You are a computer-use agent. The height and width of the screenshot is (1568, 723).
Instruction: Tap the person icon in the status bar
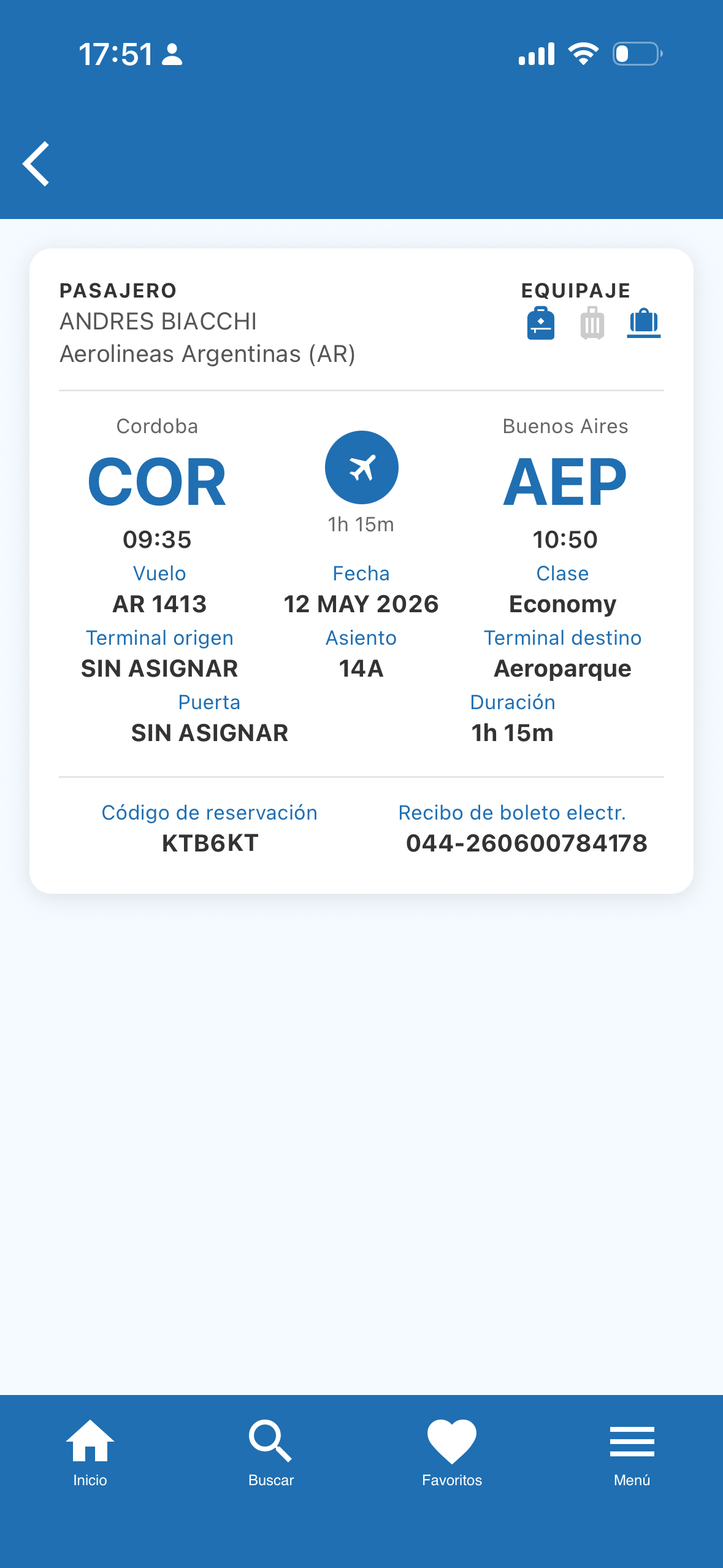(x=172, y=55)
